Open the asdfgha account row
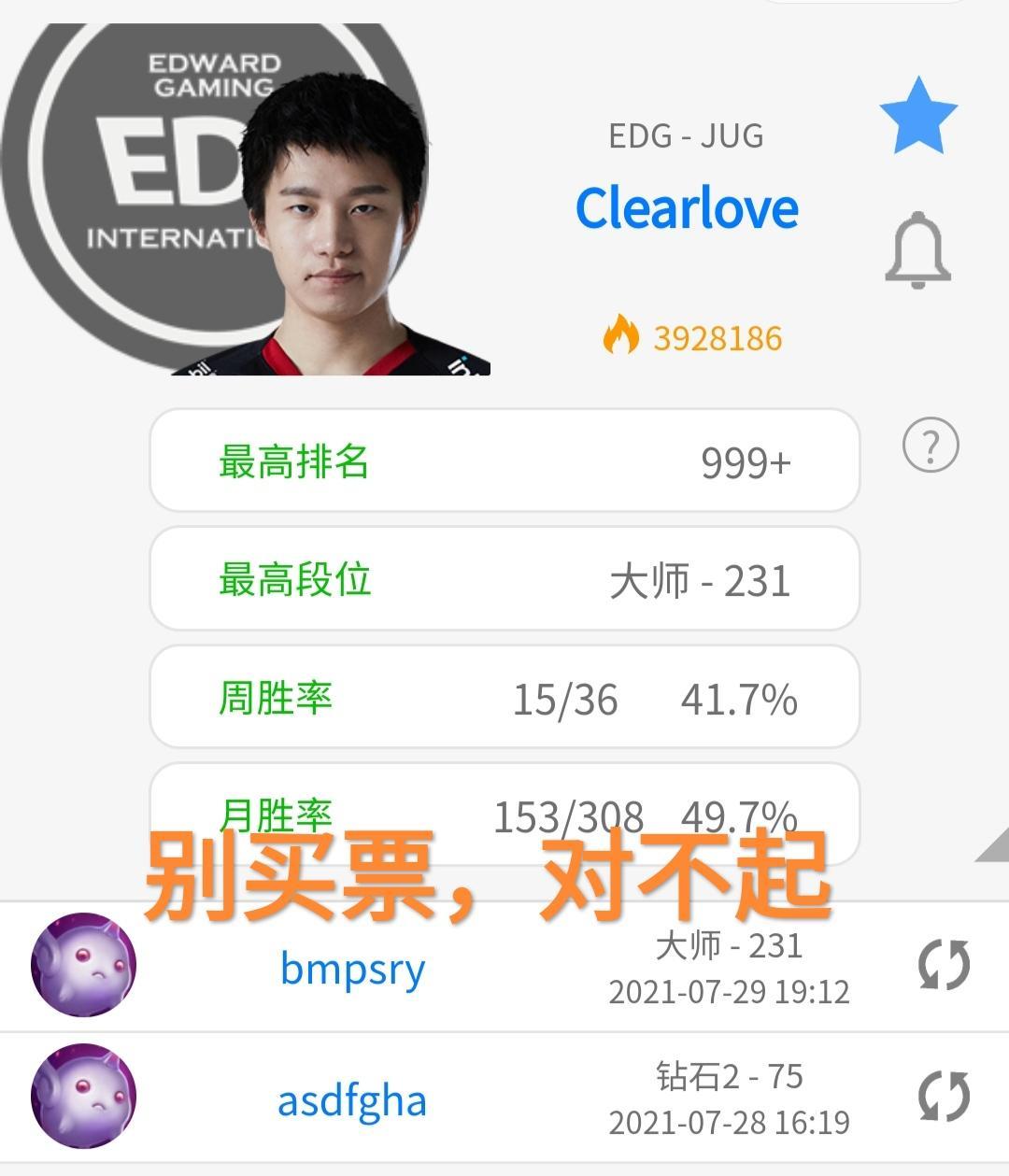The image size is (1009, 1176). (x=352, y=1100)
